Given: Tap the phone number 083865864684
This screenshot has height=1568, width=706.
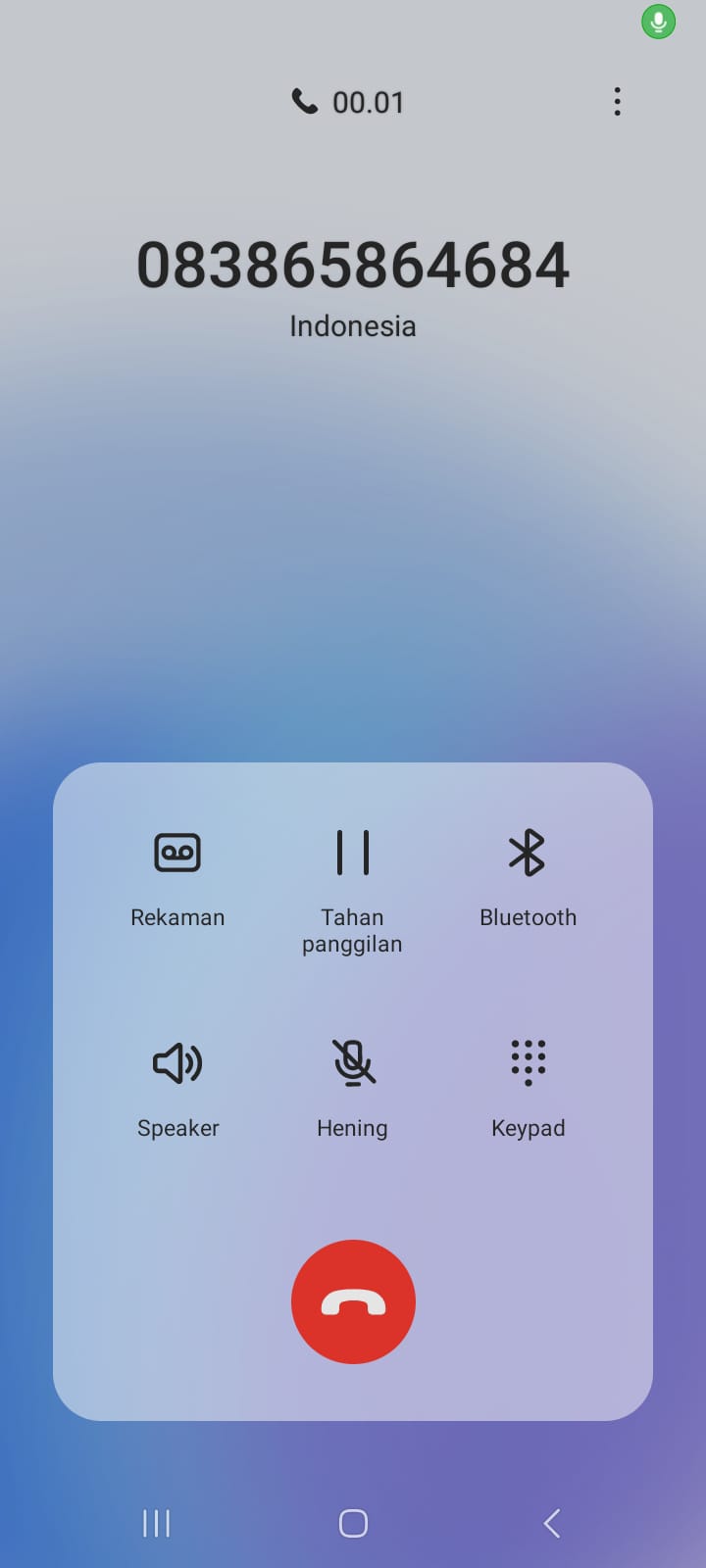Looking at the screenshot, I should (353, 263).
